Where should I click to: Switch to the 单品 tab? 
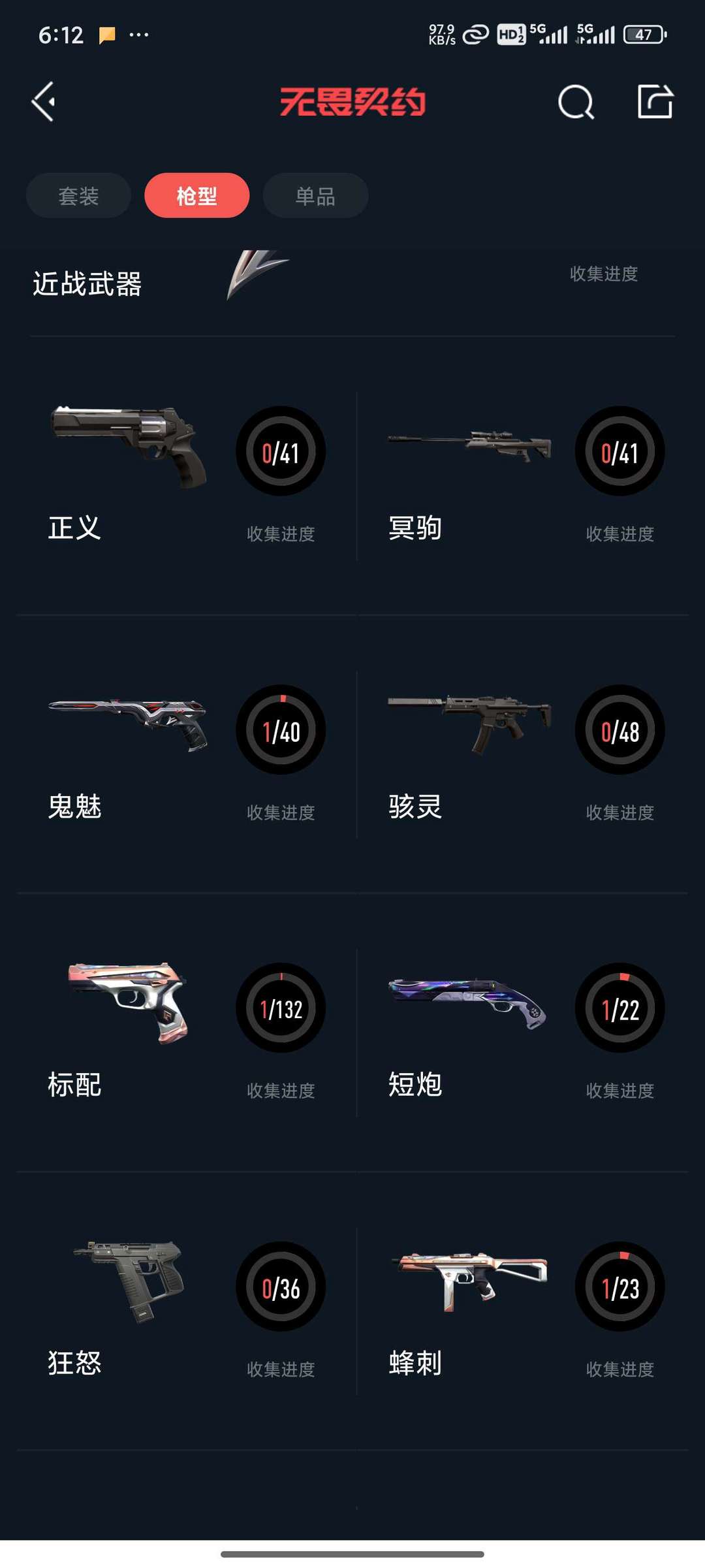(315, 195)
